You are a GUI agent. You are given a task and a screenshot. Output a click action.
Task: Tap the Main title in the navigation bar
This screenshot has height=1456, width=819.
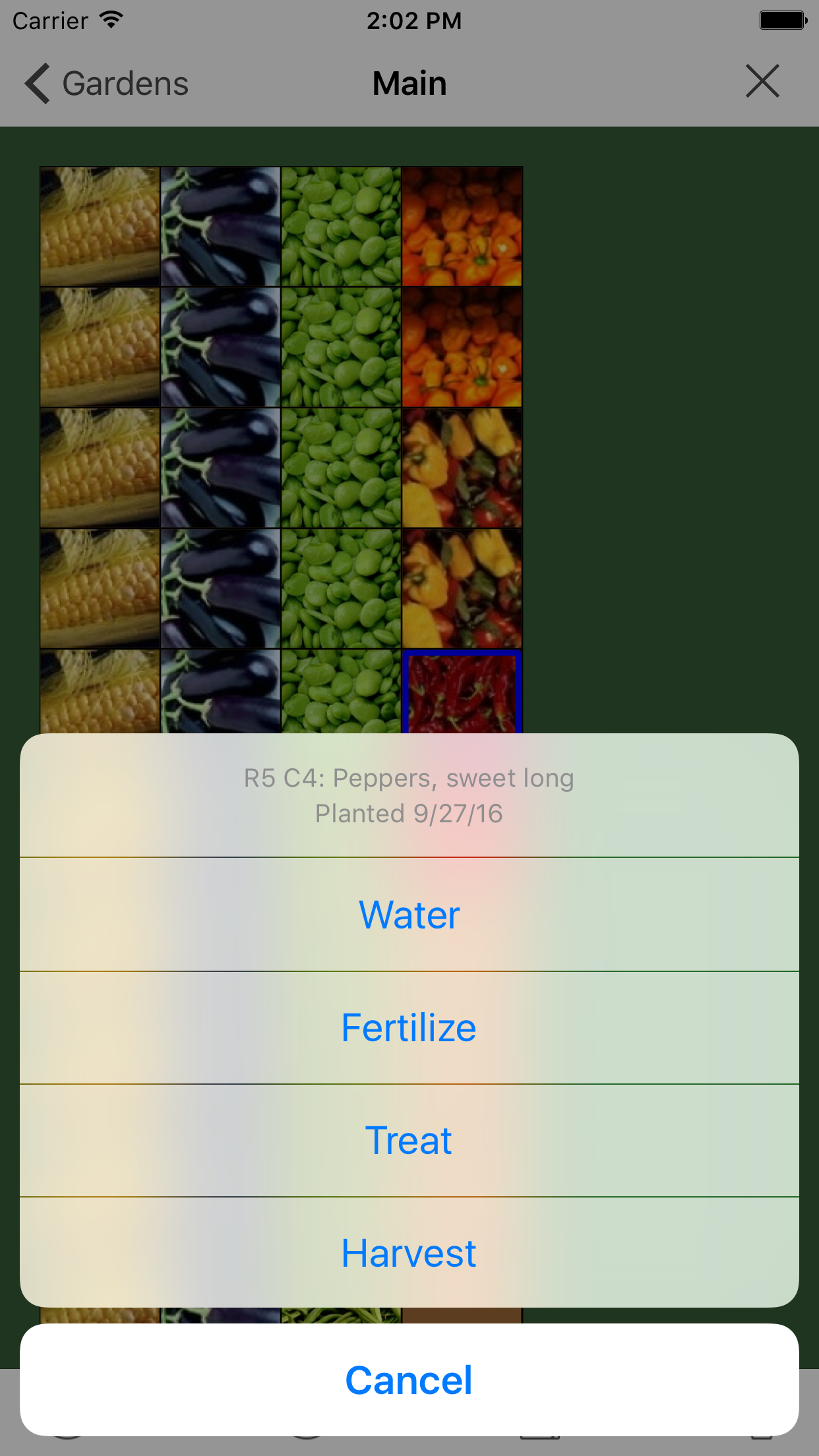coord(409,83)
